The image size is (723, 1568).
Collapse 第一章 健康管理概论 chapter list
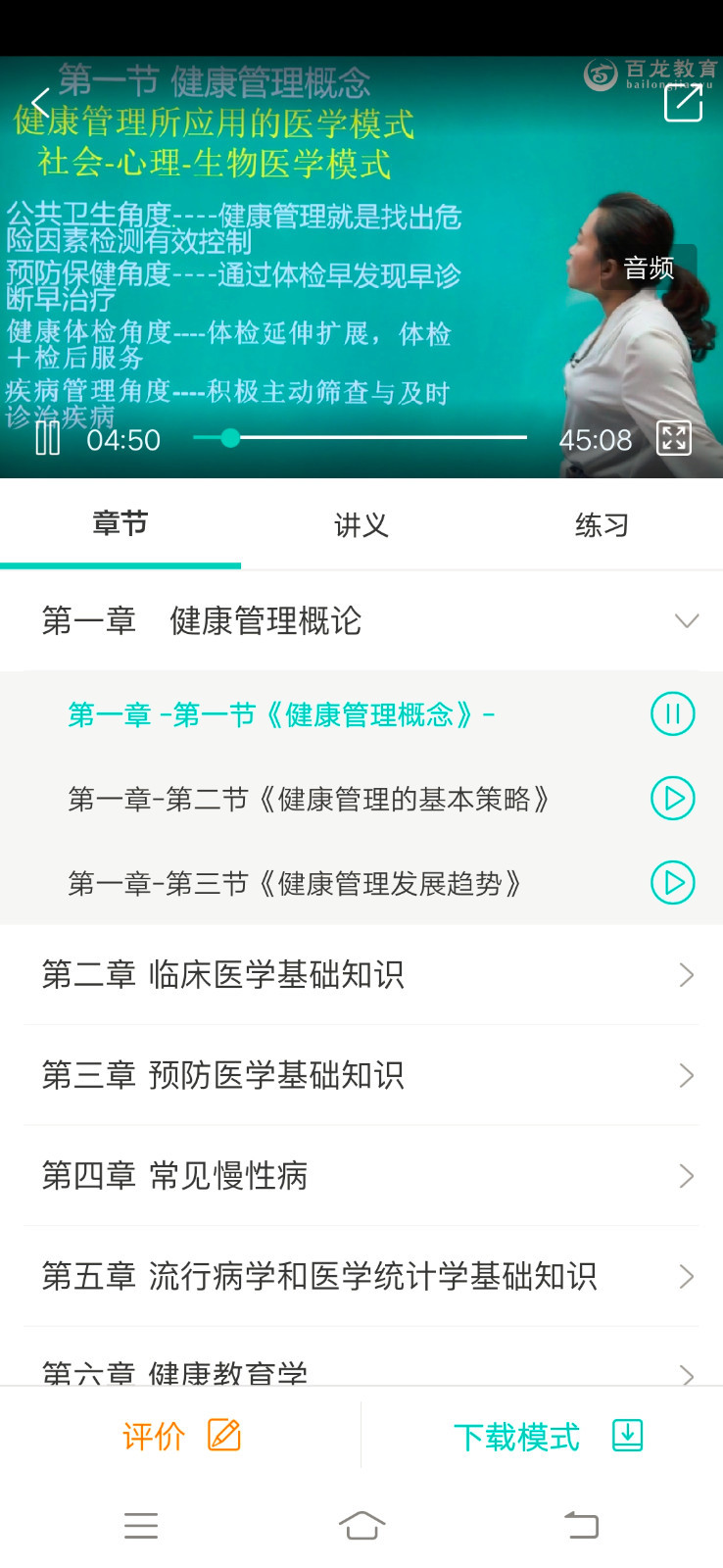pos(684,620)
